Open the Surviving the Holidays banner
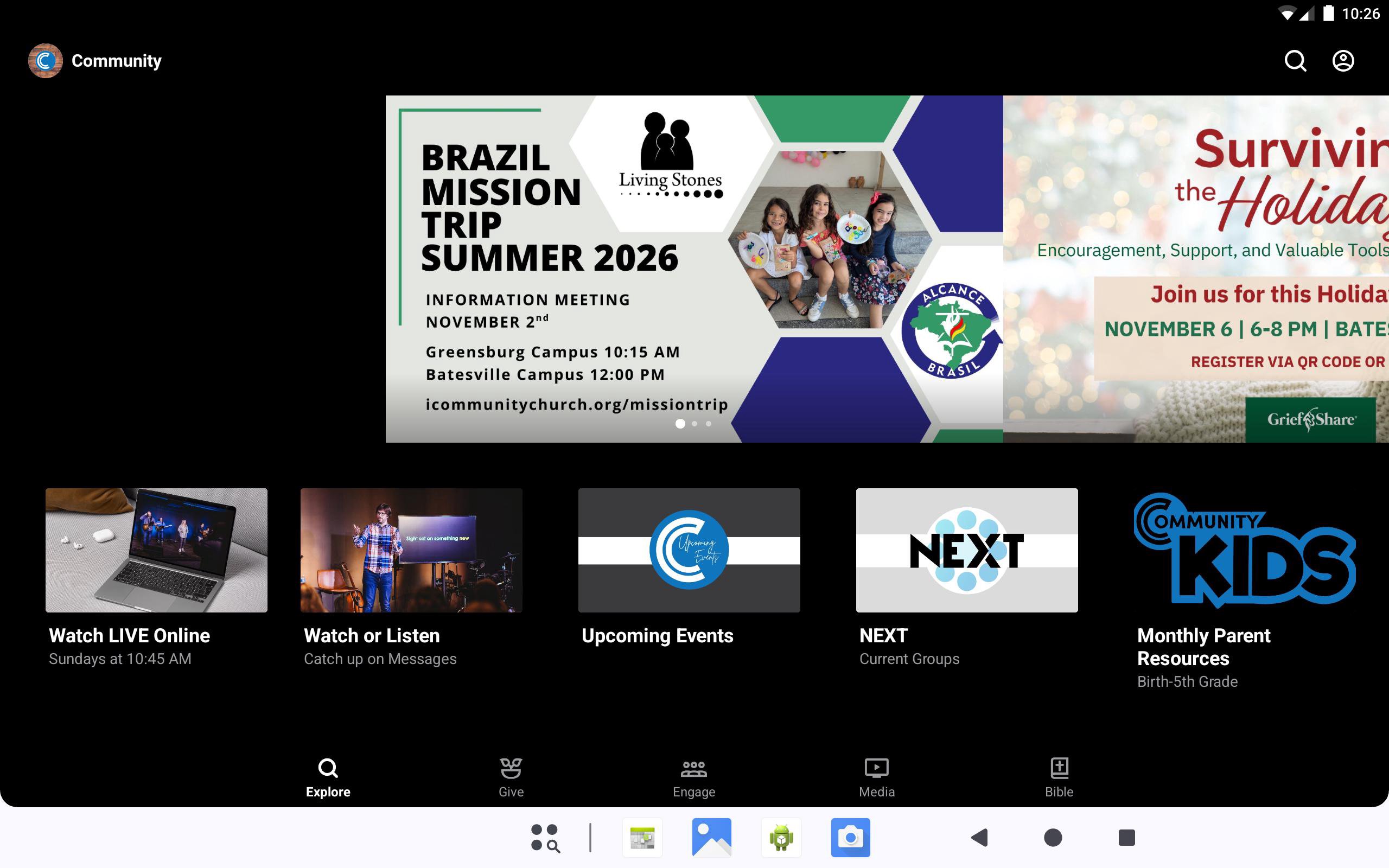The image size is (1389, 868). pos(1196,269)
